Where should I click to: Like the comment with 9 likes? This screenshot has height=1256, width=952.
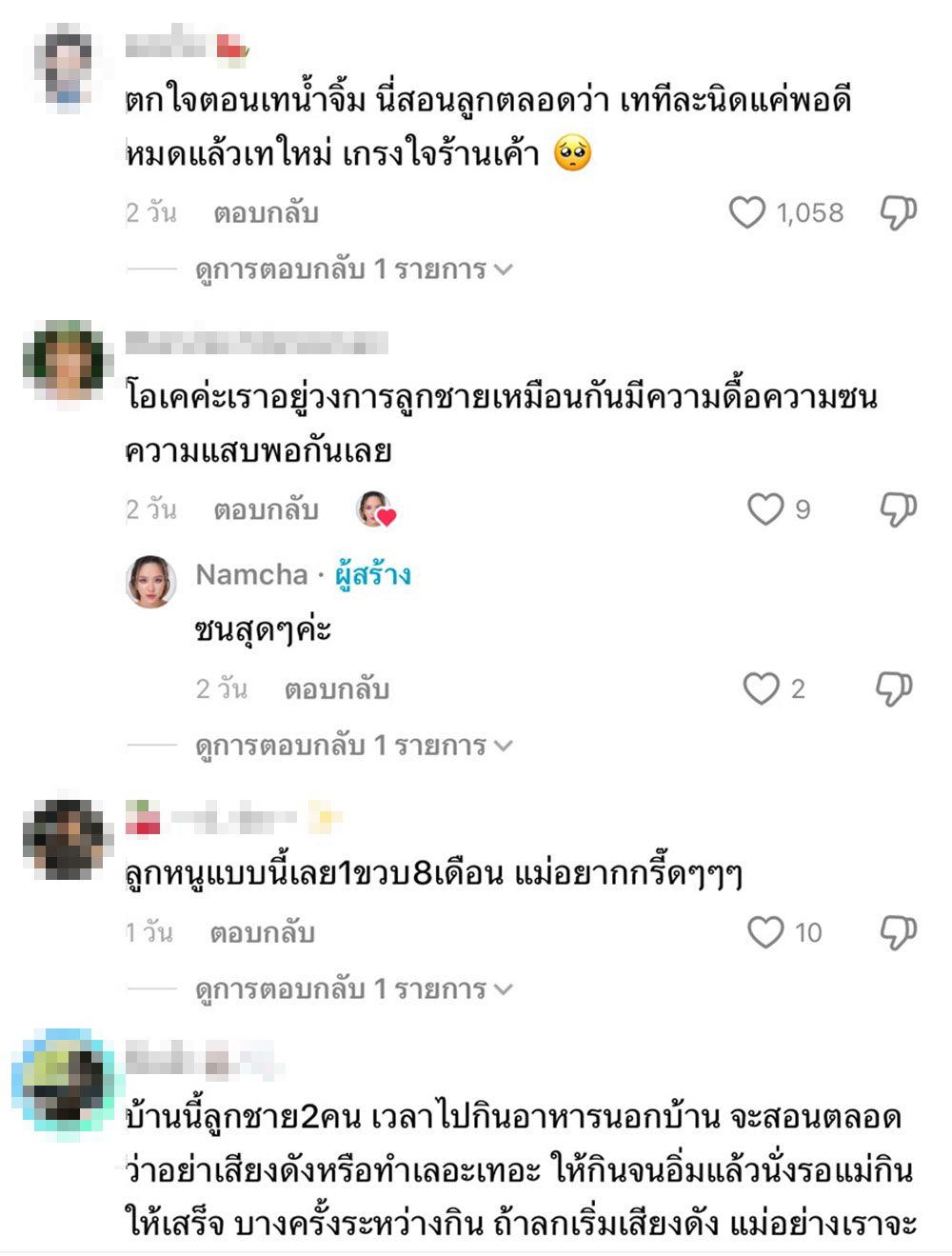click(765, 509)
